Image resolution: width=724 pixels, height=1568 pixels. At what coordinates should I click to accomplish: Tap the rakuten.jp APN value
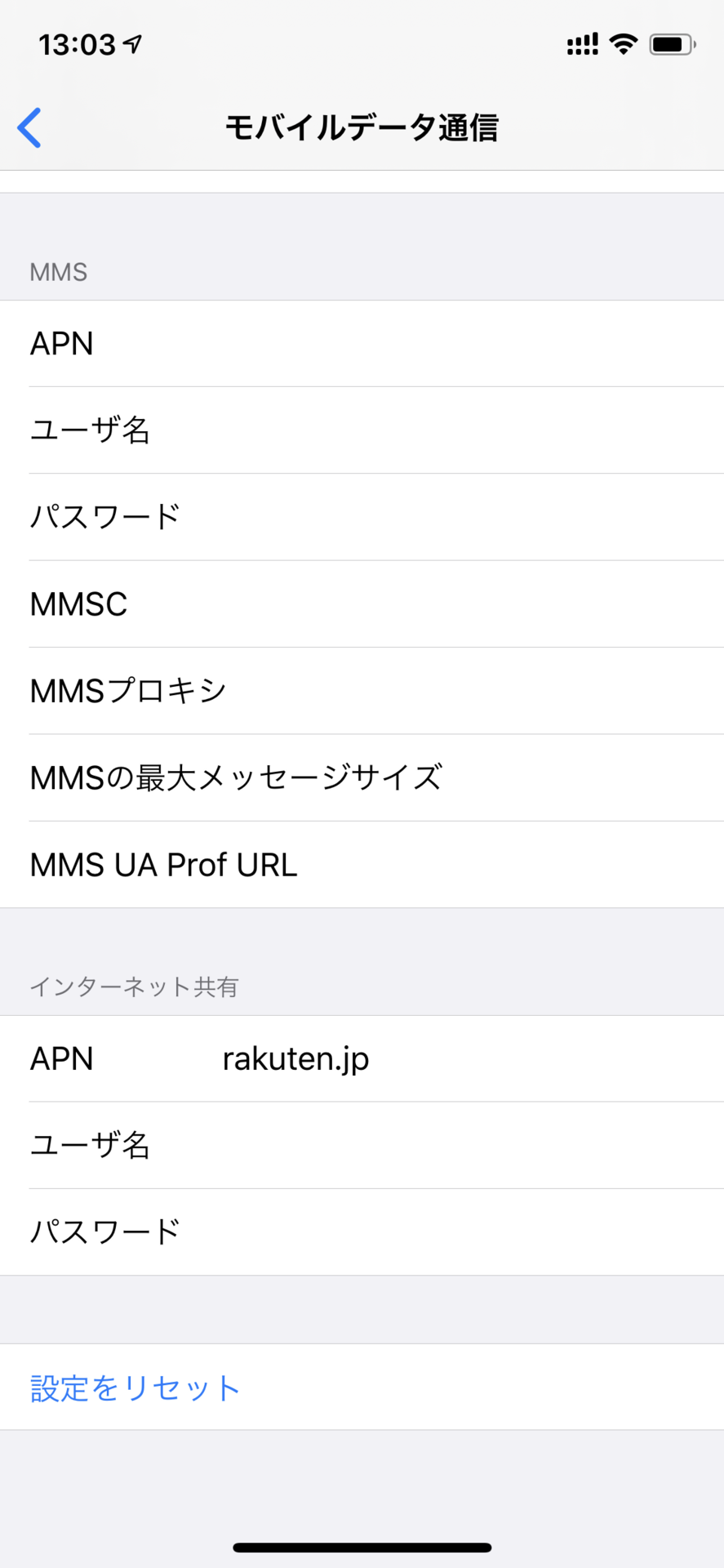click(x=295, y=1058)
